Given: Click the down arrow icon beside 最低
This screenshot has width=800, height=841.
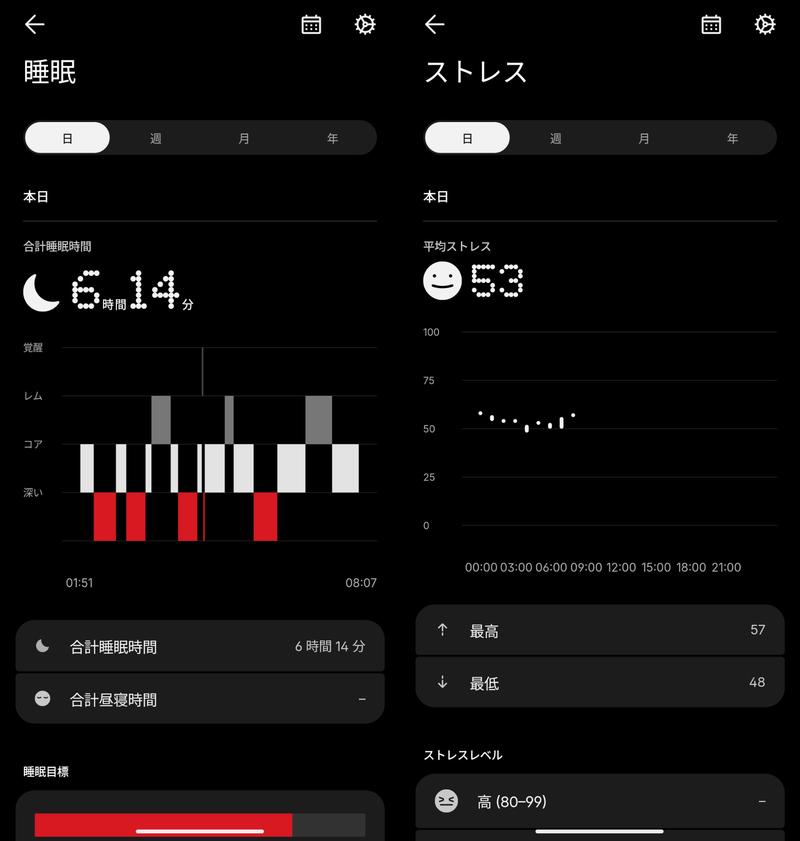Looking at the screenshot, I should pos(441,682).
